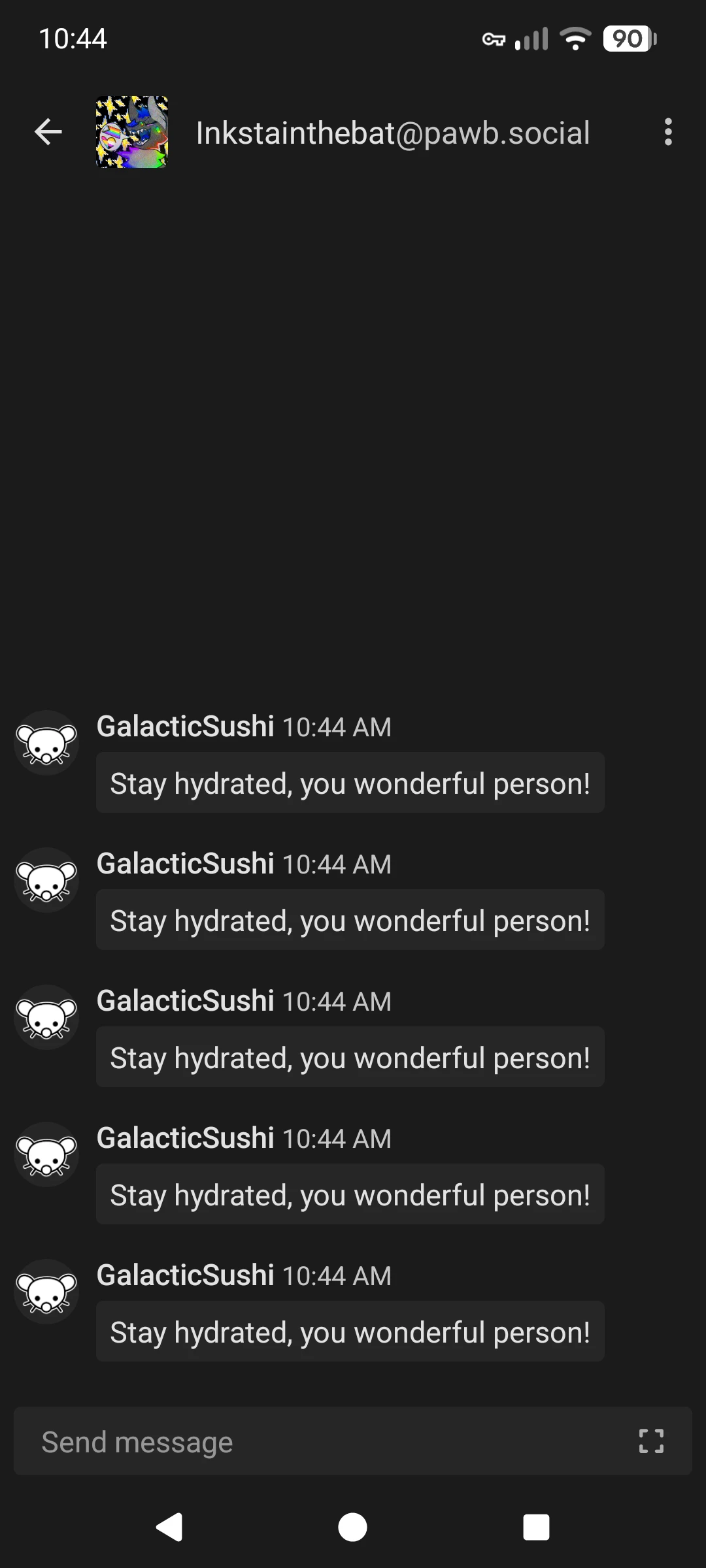
Task: Open Inkstainthebat's profile avatar
Action: click(132, 132)
